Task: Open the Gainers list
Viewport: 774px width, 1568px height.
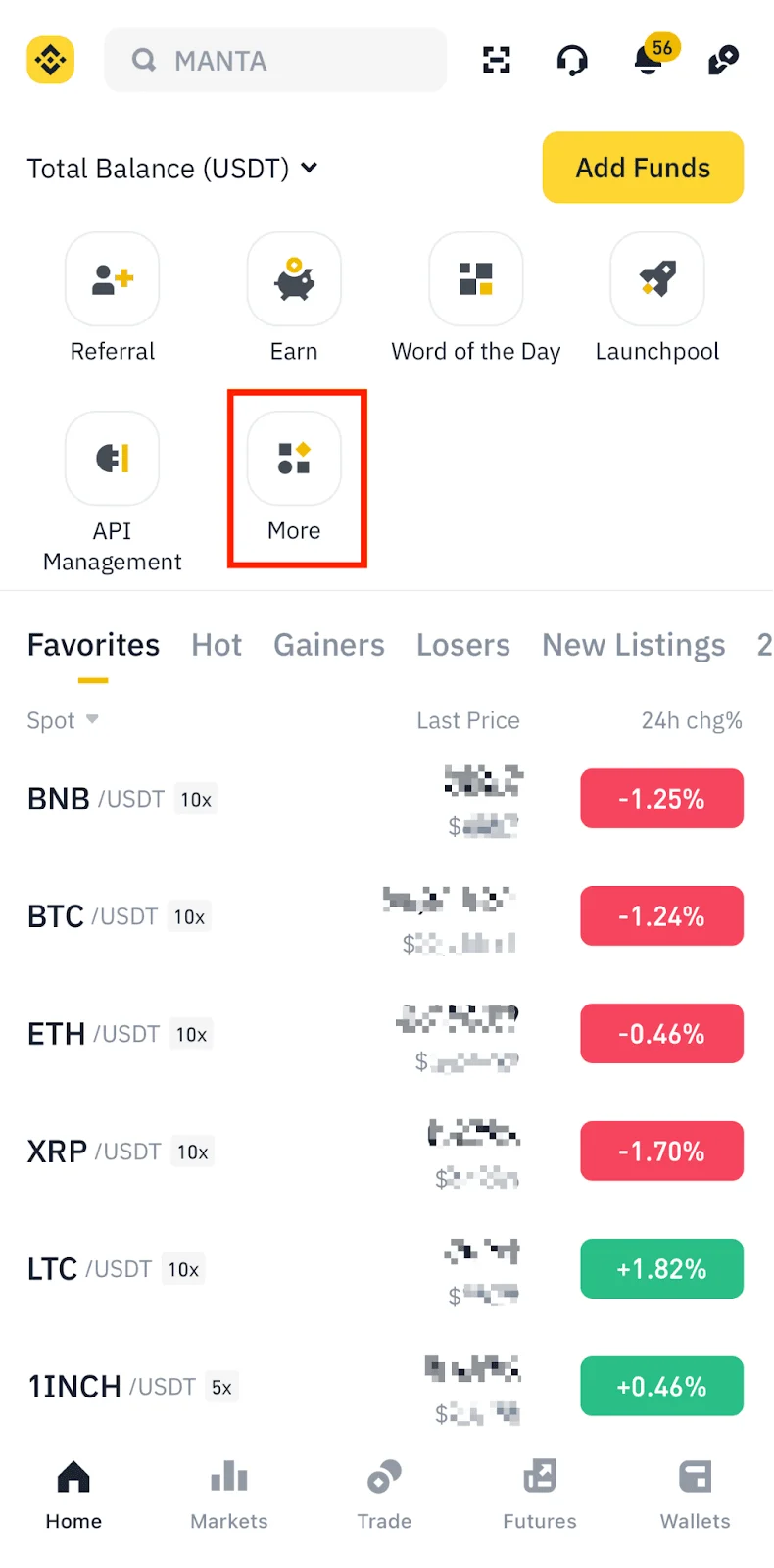Action: pos(329,645)
